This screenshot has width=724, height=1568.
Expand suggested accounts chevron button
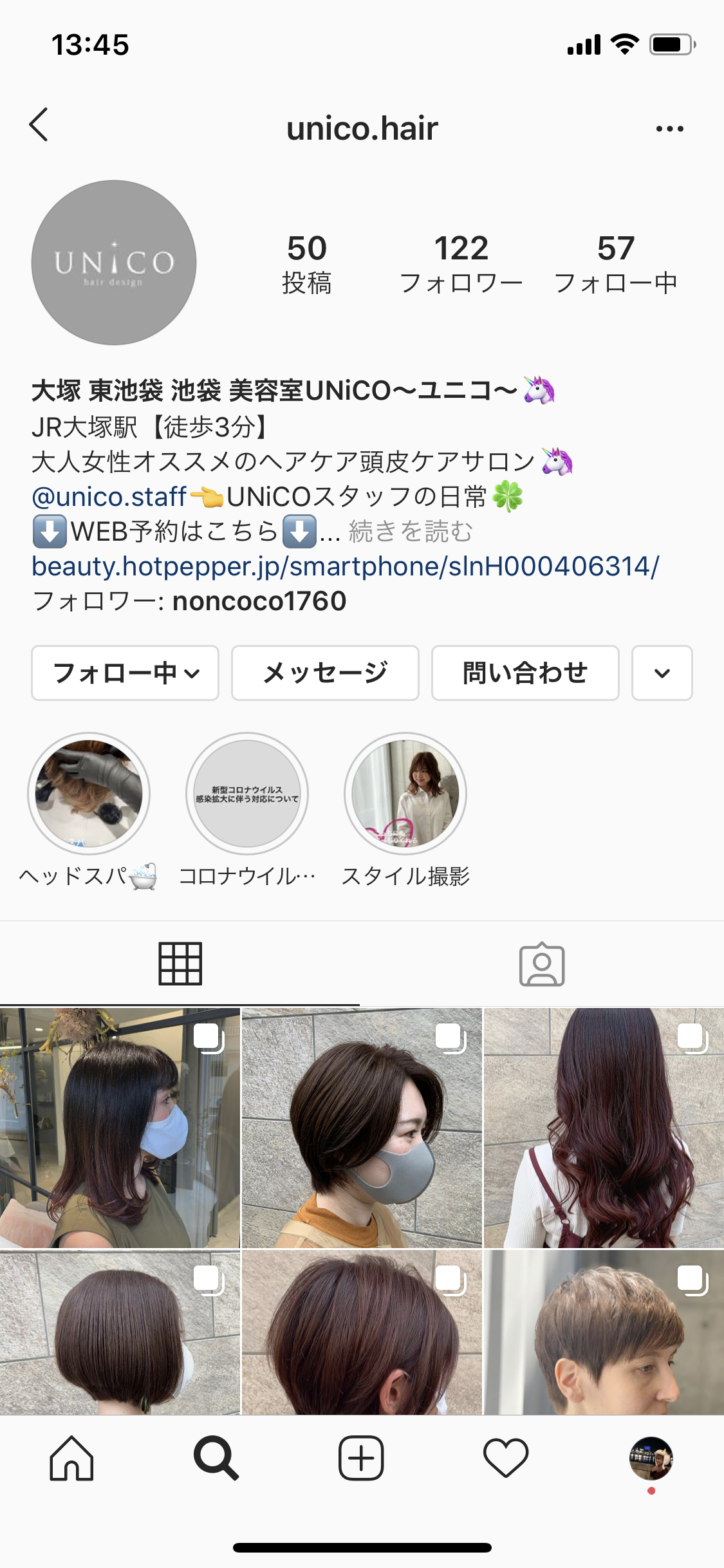click(662, 673)
